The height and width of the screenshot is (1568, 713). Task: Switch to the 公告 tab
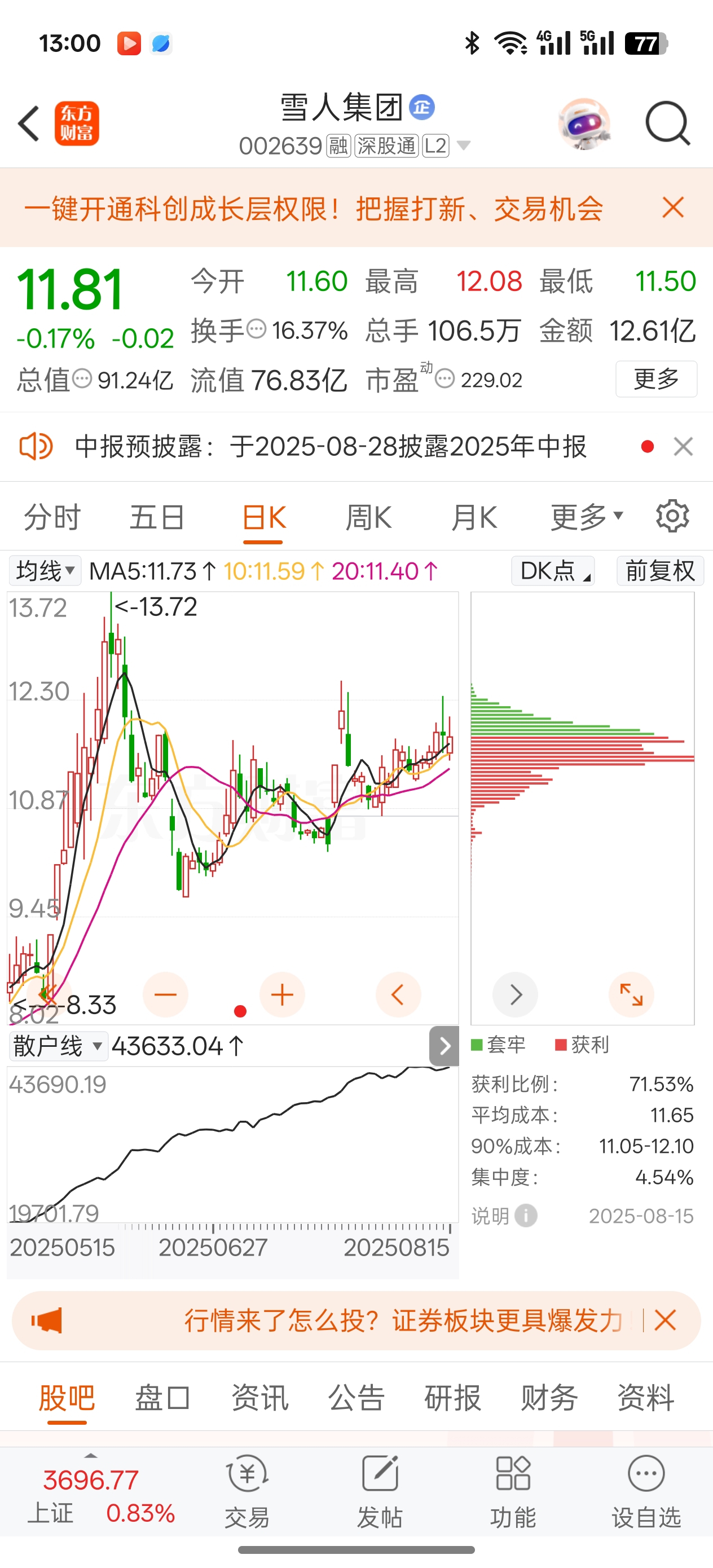point(356,1398)
